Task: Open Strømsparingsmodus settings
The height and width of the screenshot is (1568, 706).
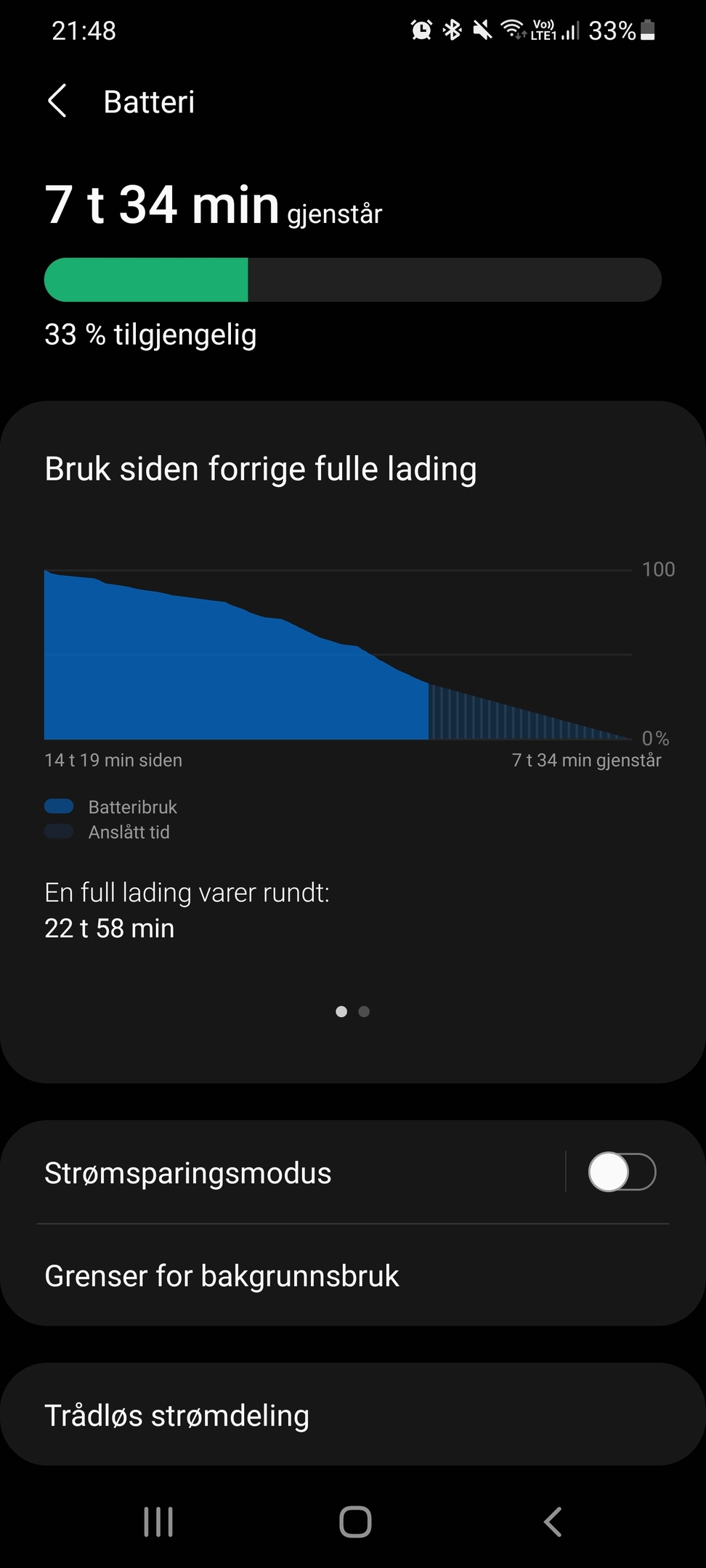Action: [283, 1173]
